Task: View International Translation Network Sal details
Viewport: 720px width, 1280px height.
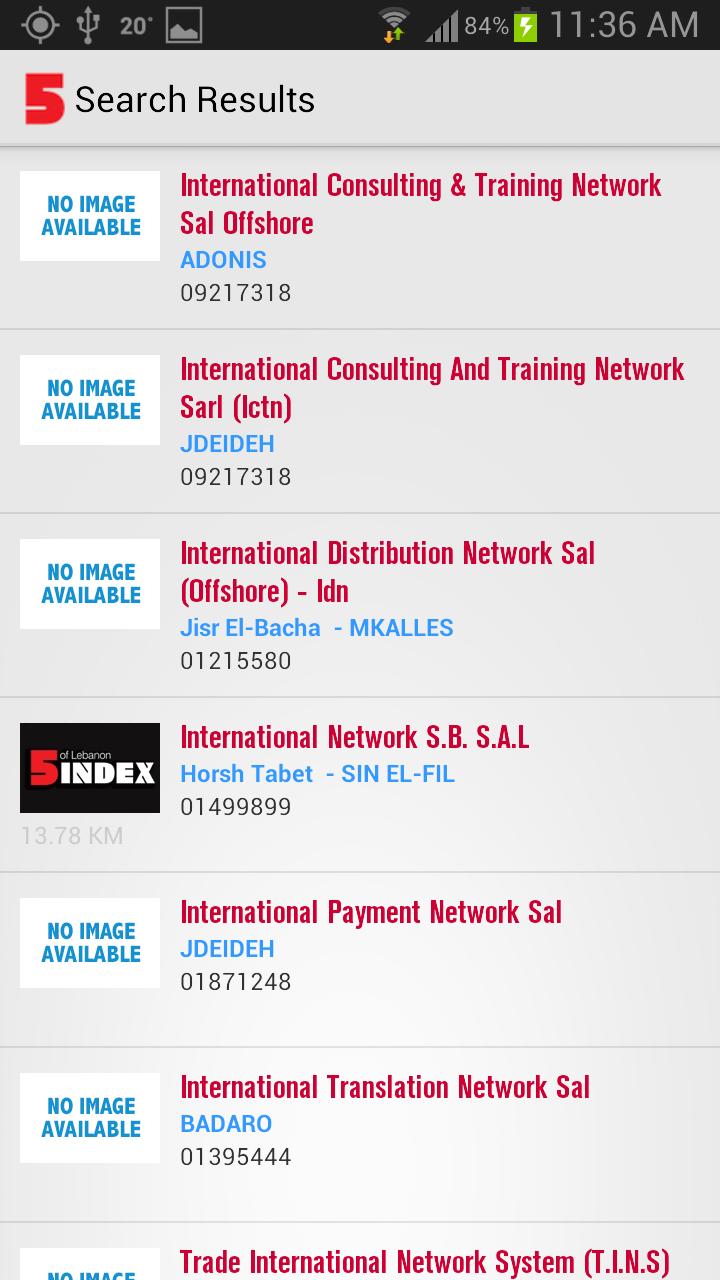Action: pyautogui.click(x=385, y=1088)
